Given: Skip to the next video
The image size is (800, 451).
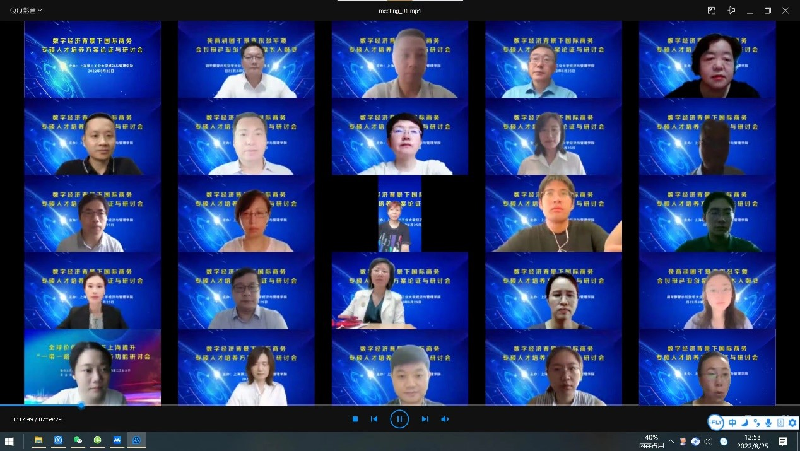Looking at the screenshot, I should 425,419.
